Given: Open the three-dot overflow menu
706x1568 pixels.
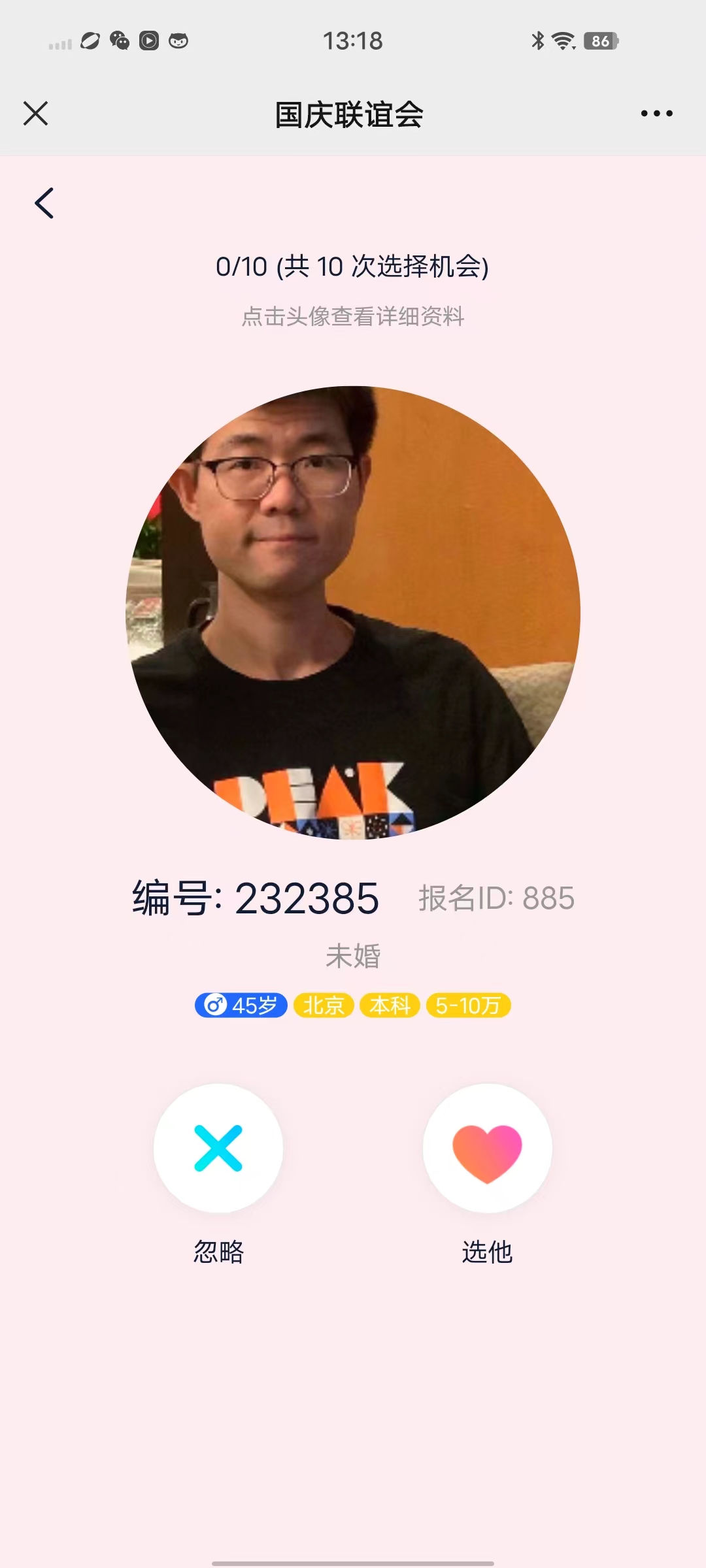Looking at the screenshot, I should click(x=656, y=114).
